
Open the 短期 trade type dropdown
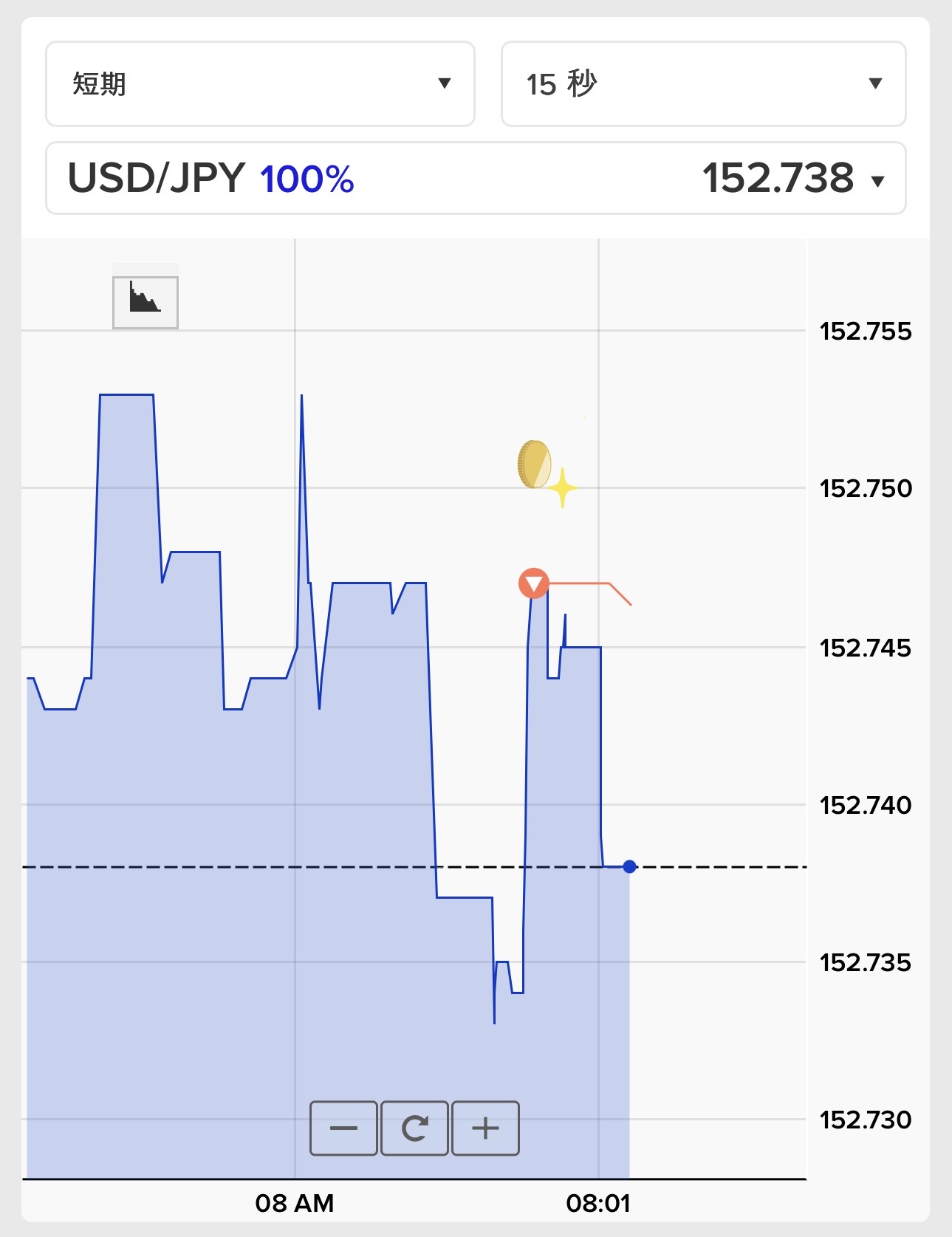point(260,83)
